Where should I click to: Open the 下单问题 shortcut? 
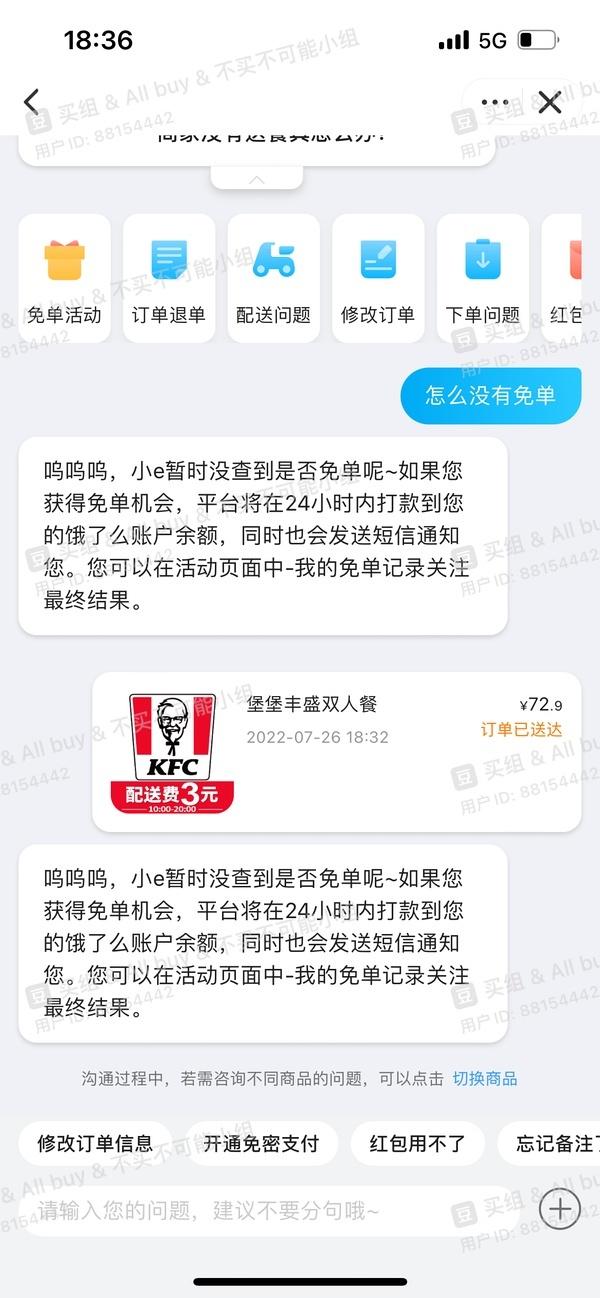(x=483, y=278)
